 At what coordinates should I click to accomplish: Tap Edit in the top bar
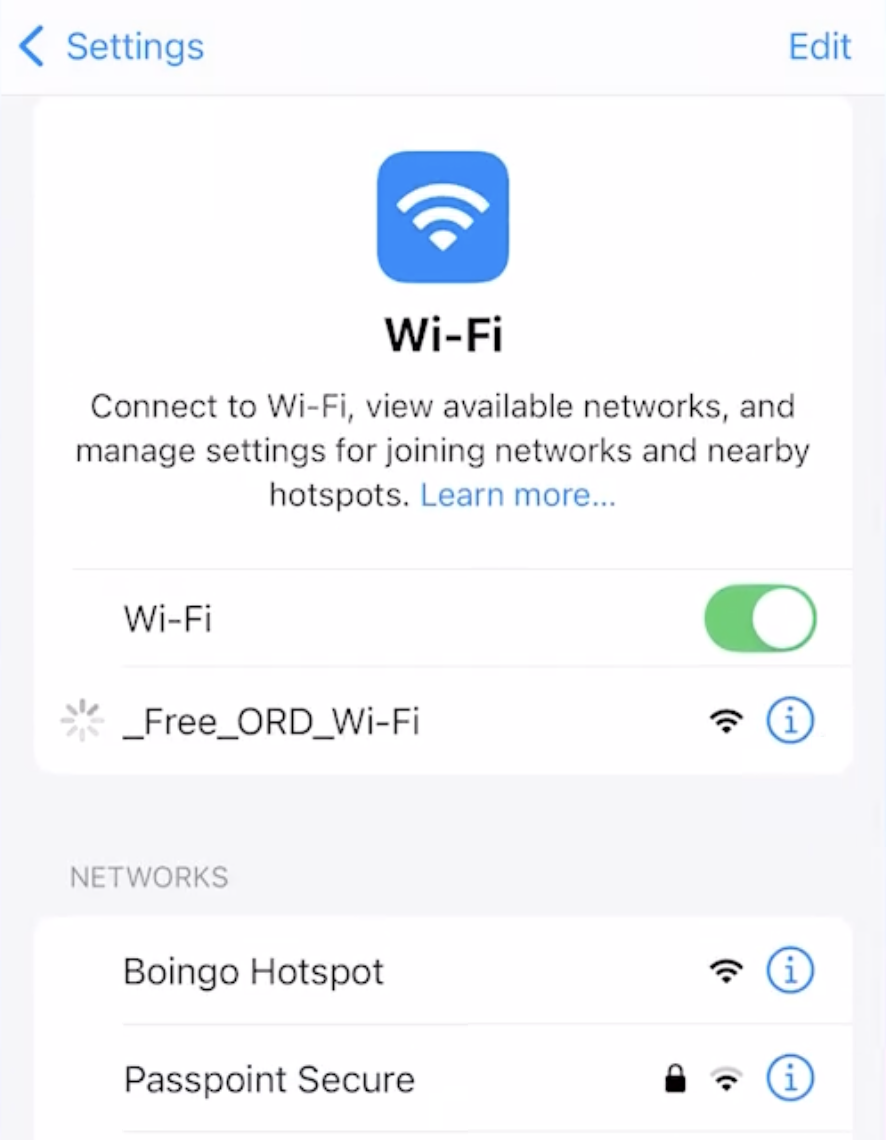819,47
